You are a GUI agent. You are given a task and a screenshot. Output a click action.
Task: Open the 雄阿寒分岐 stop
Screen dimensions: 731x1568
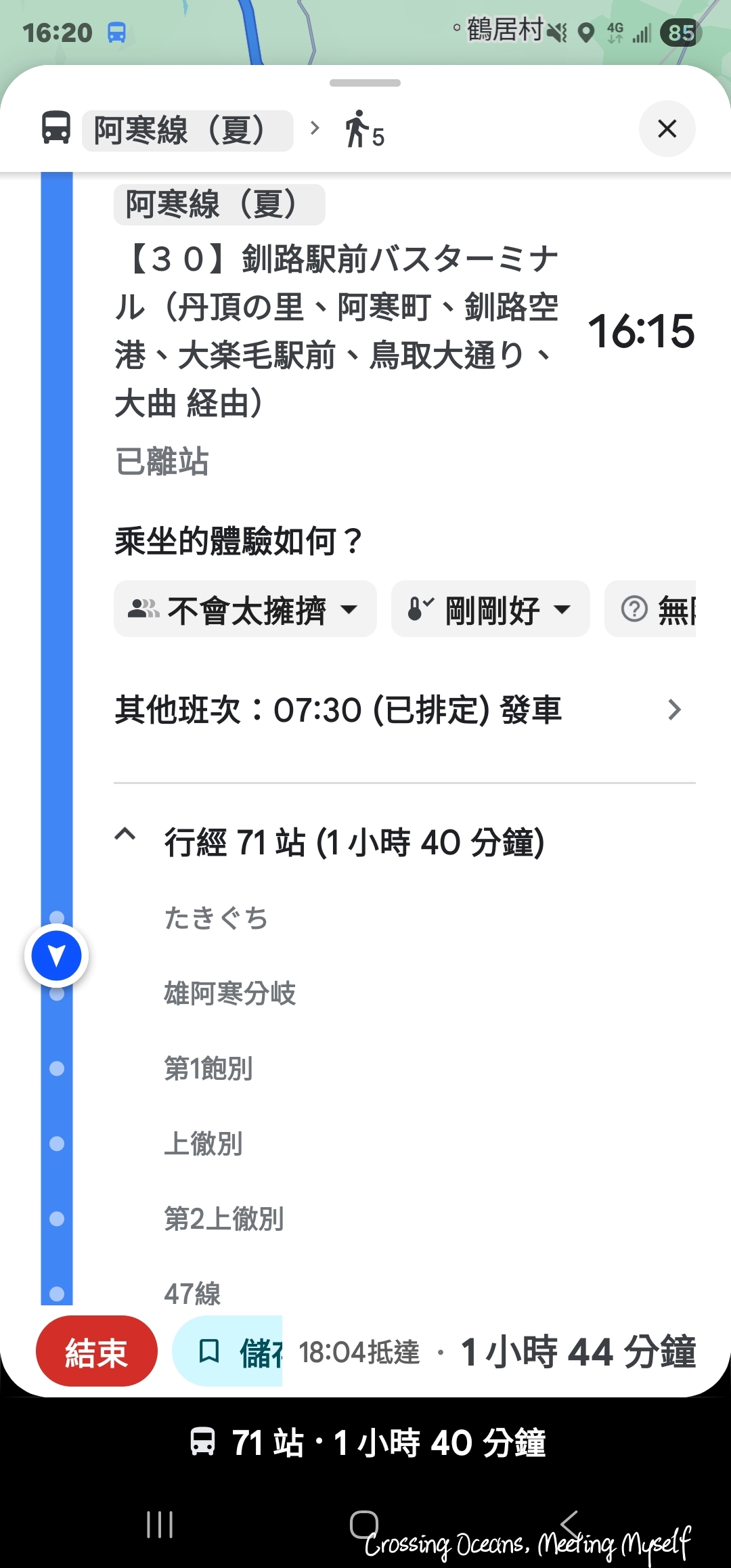point(230,994)
